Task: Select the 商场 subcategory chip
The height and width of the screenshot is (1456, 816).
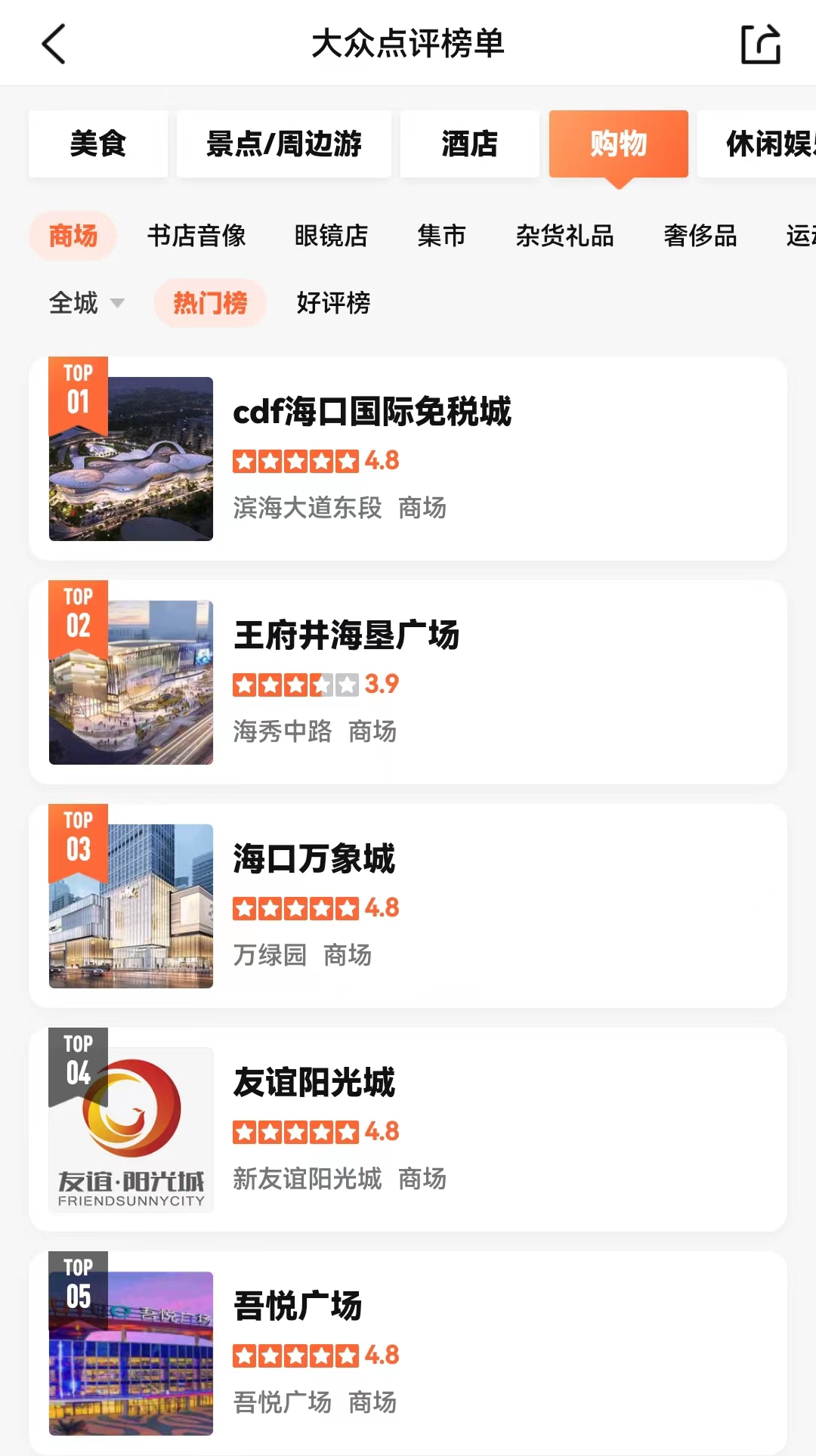Action: [x=73, y=236]
